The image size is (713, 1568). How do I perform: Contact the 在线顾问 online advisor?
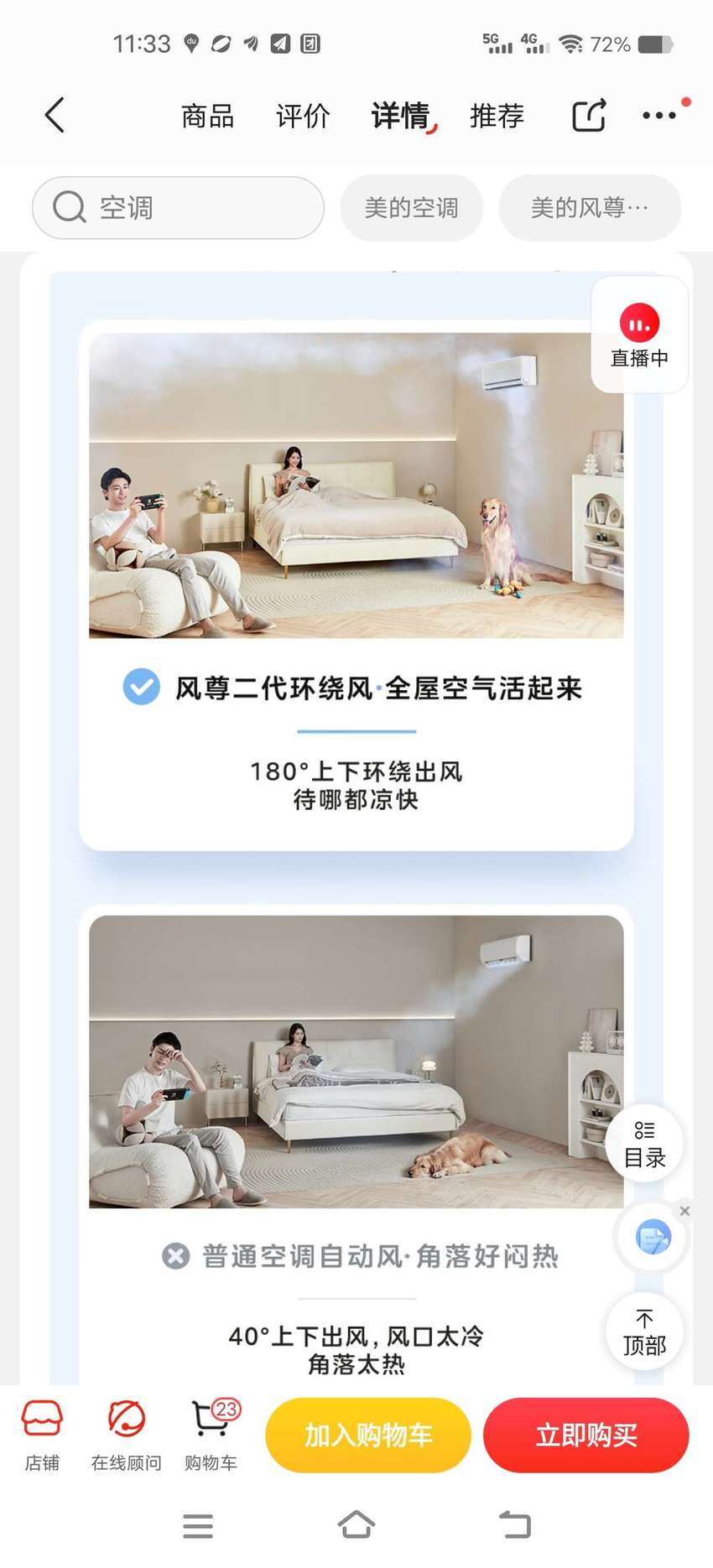[x=127, y=1436]
